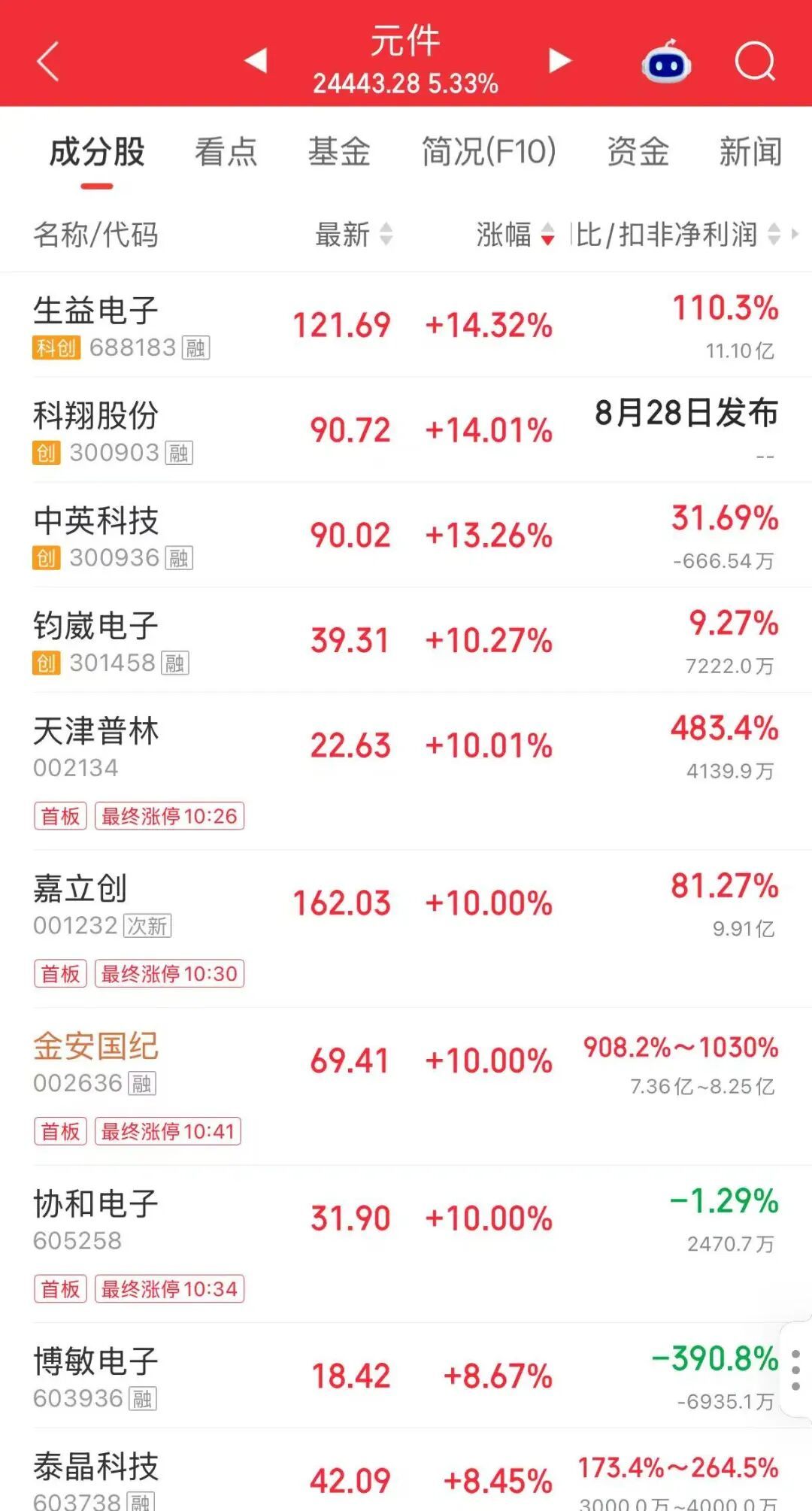
Task: Switch to the previous sector with the left triangle
Action: tap(256, 61)
